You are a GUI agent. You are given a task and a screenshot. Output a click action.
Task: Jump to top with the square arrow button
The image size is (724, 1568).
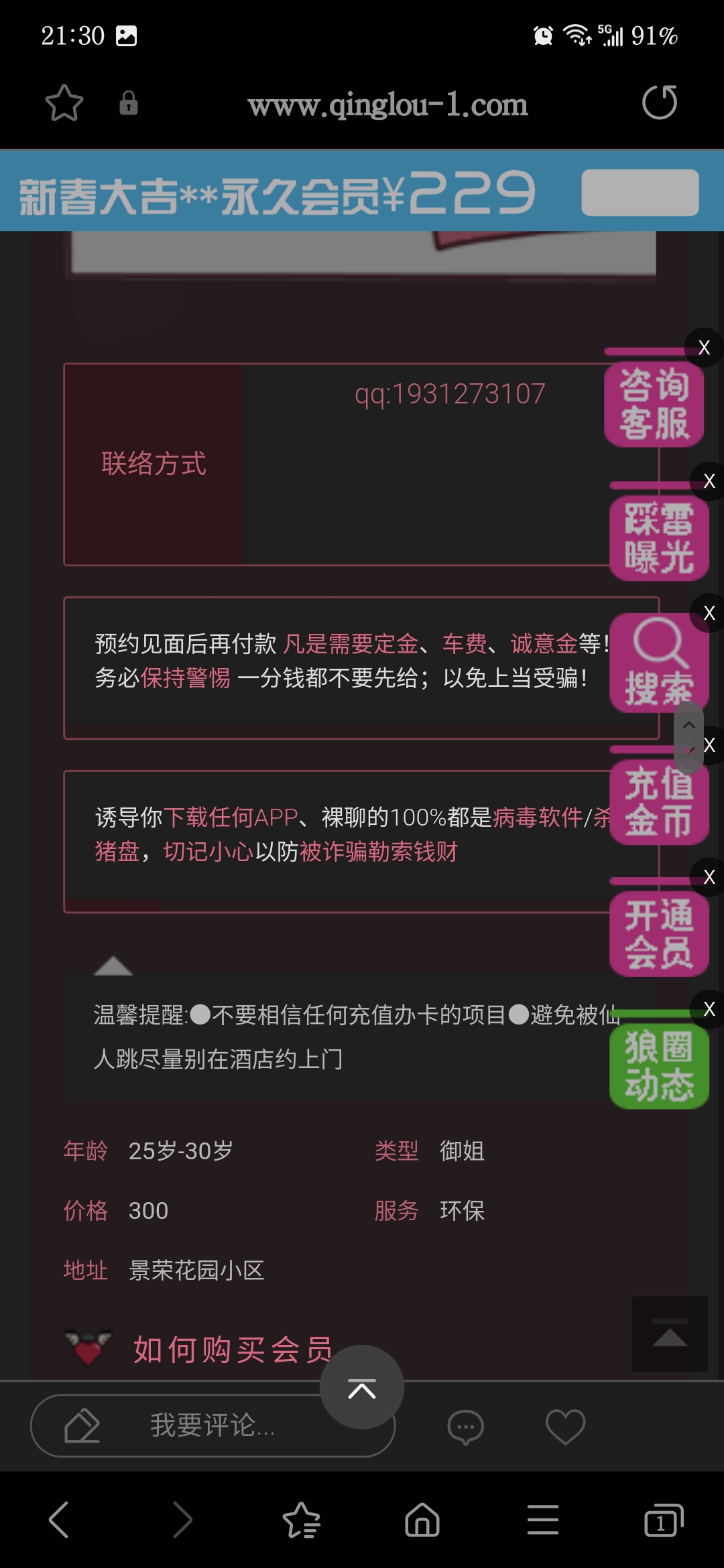(x=670, y=1333)
